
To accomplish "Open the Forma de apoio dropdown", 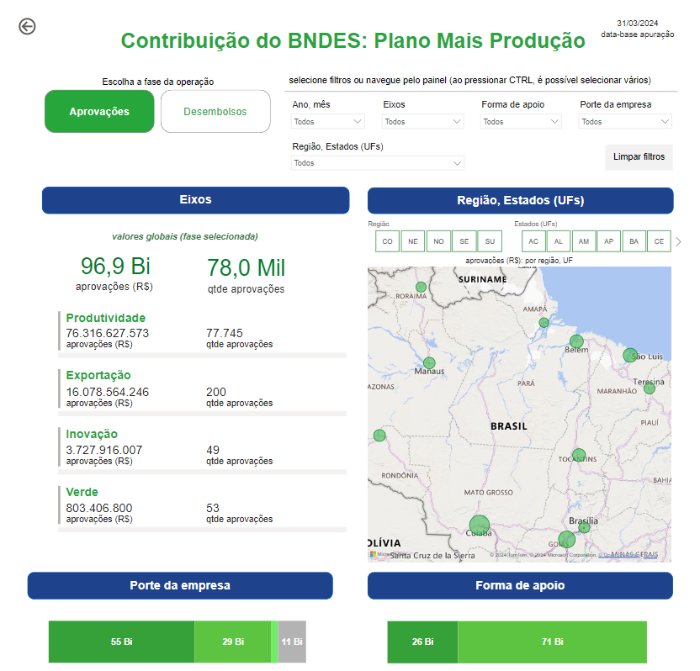I will [520, 122].
